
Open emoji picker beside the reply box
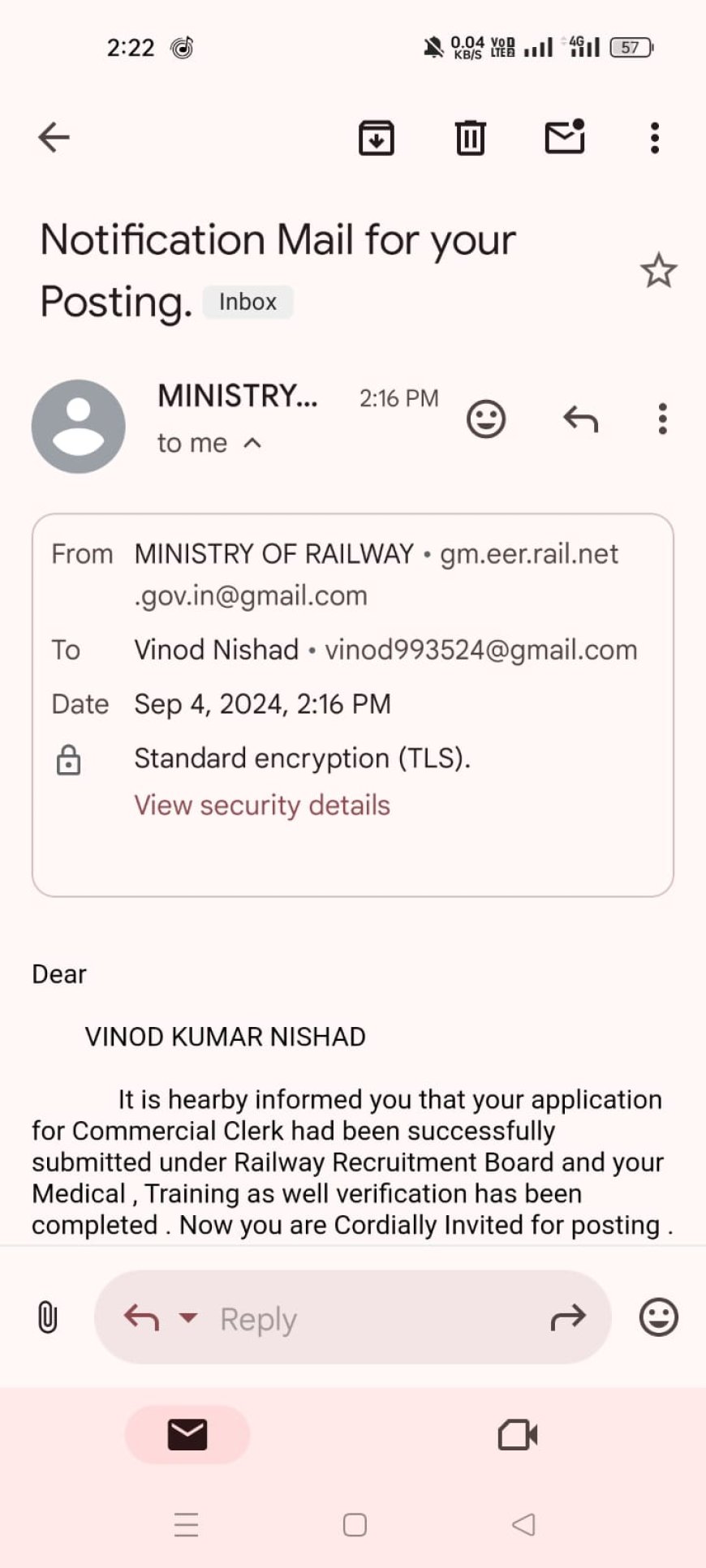(658, 1317)
